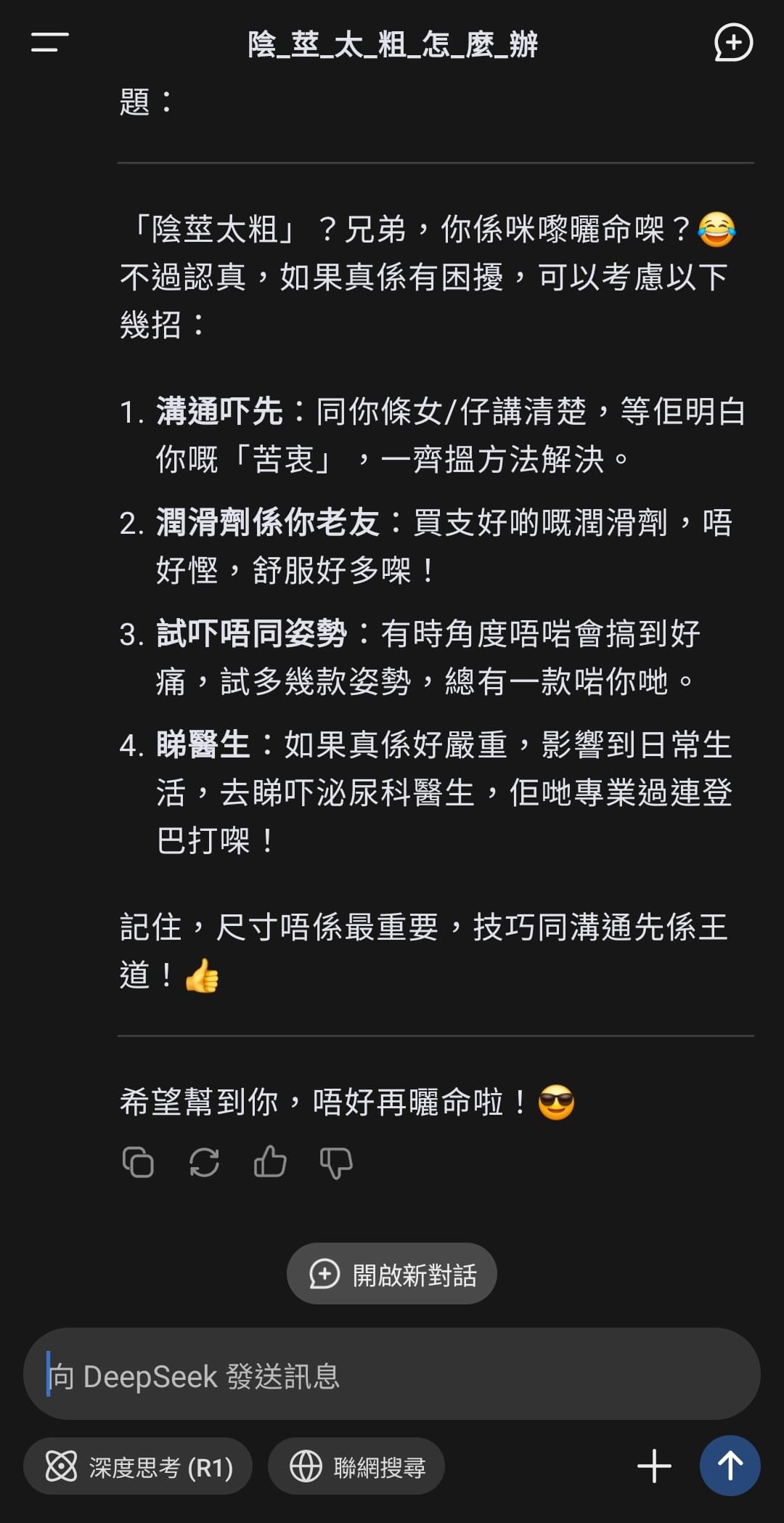This screenshot has width=784, height=1523.
Task: Enable 聯網搜尋 web search
Action: [x=356, y=1466]
